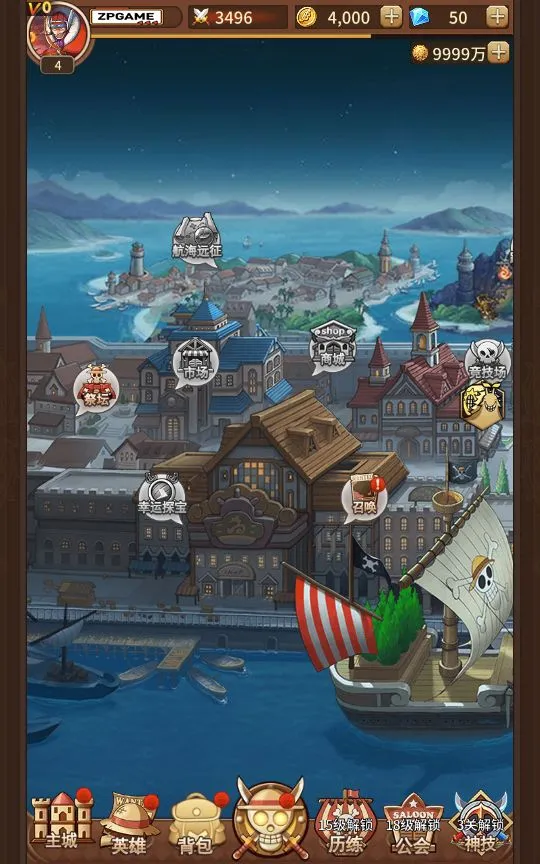Tap the golden hexagon badge below the arena

(482, 406)
